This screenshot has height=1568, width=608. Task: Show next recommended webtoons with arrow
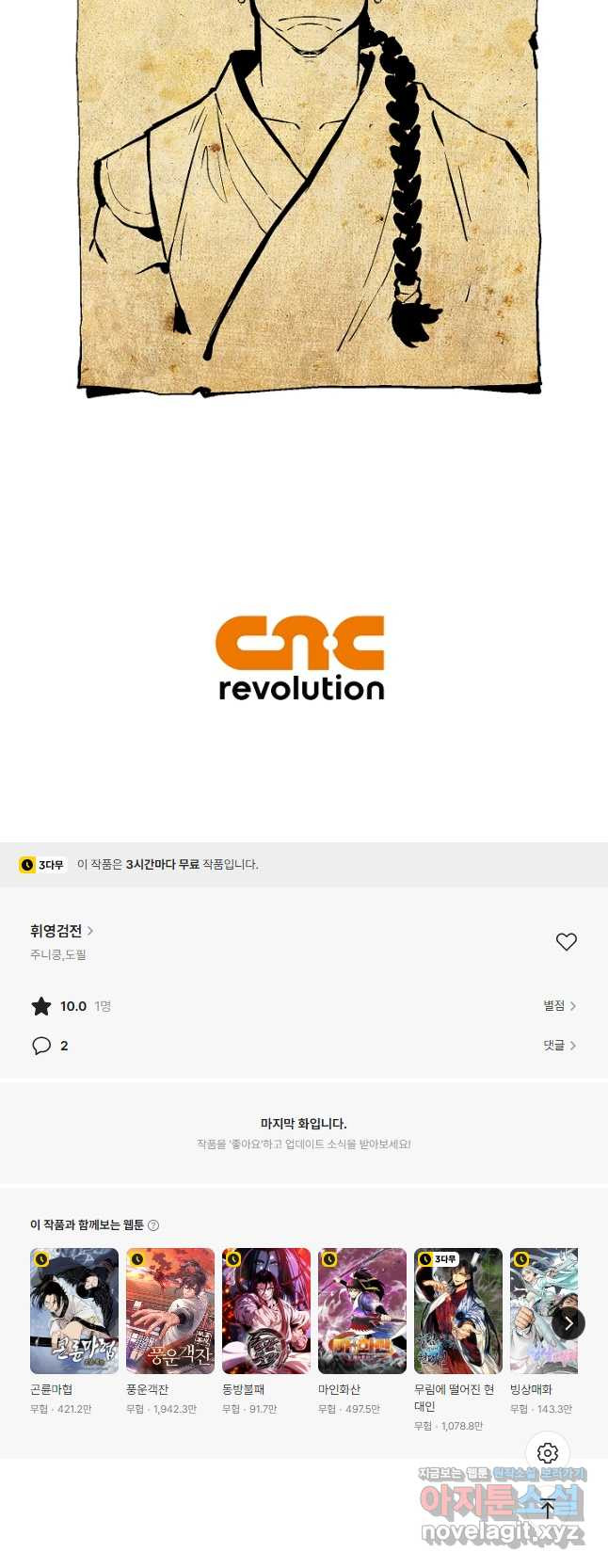coord(568,1322)
